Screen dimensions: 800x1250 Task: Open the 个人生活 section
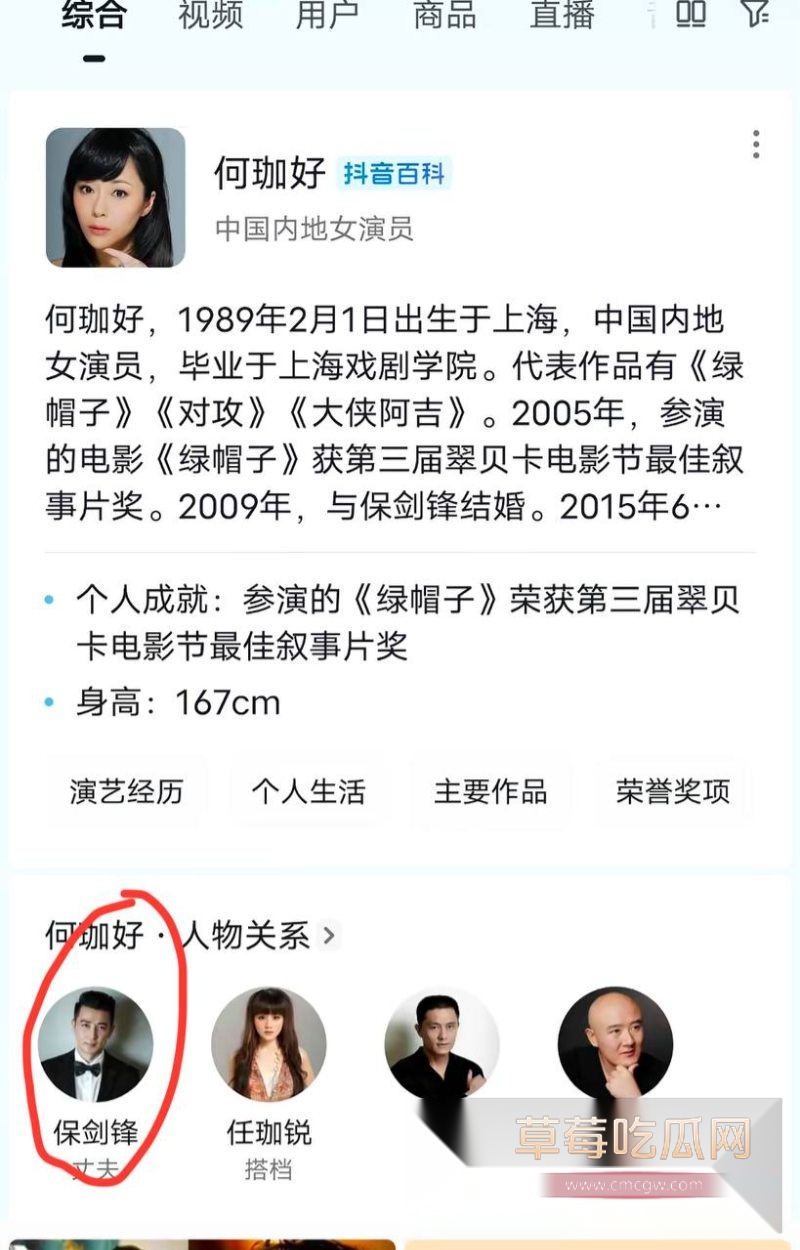point(309,791)
